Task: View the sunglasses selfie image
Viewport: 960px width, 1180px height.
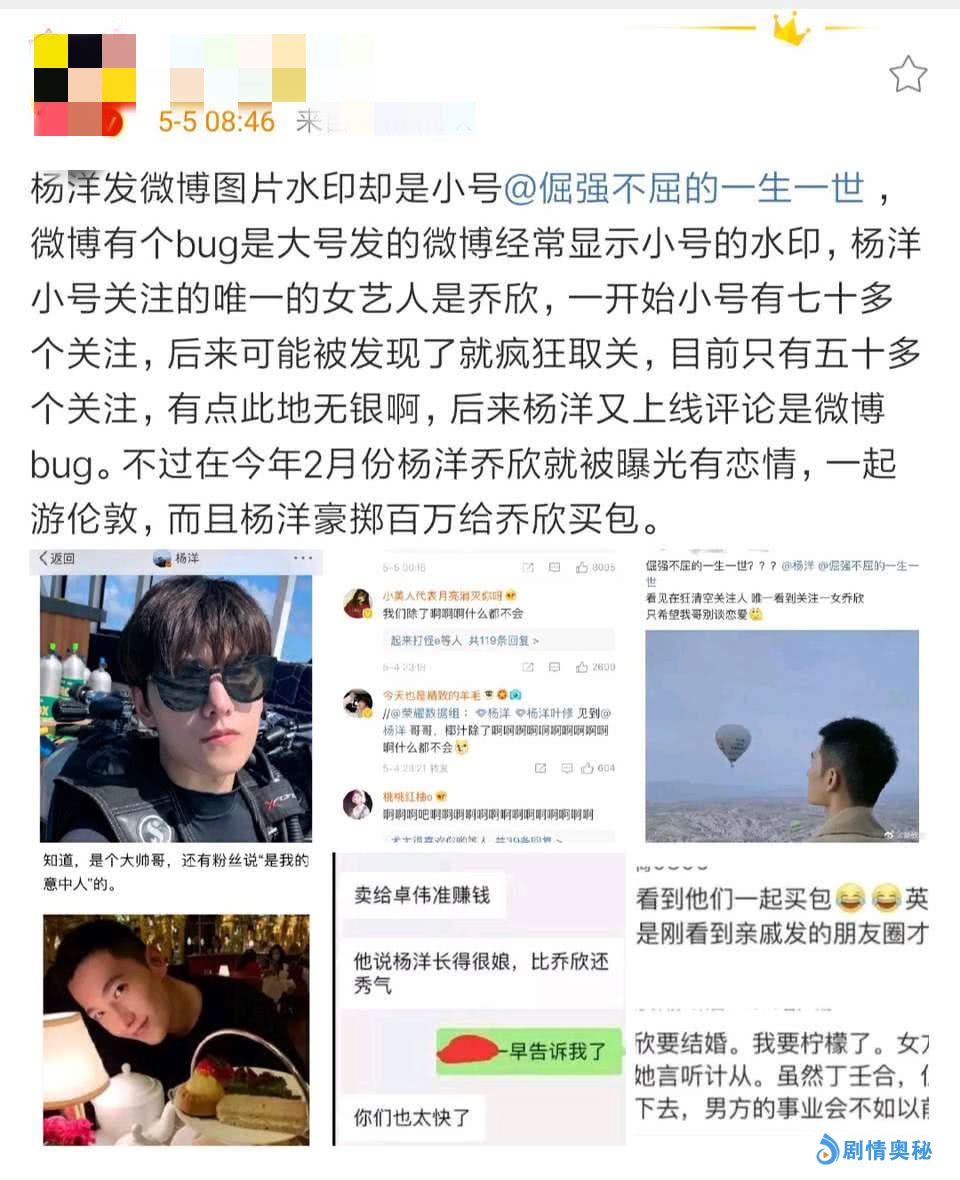Action: point(176,697)
